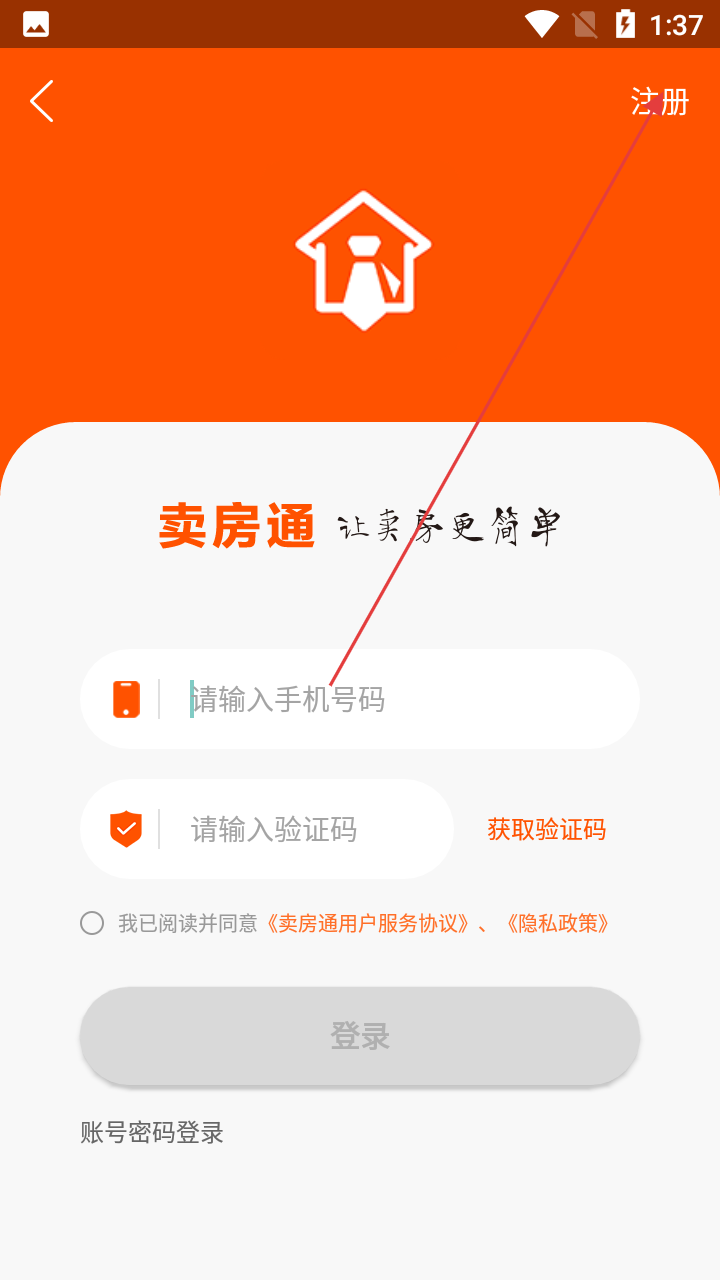Focus the phone number input field
Screen dimensions: 720x1280
tap(400, 699)
